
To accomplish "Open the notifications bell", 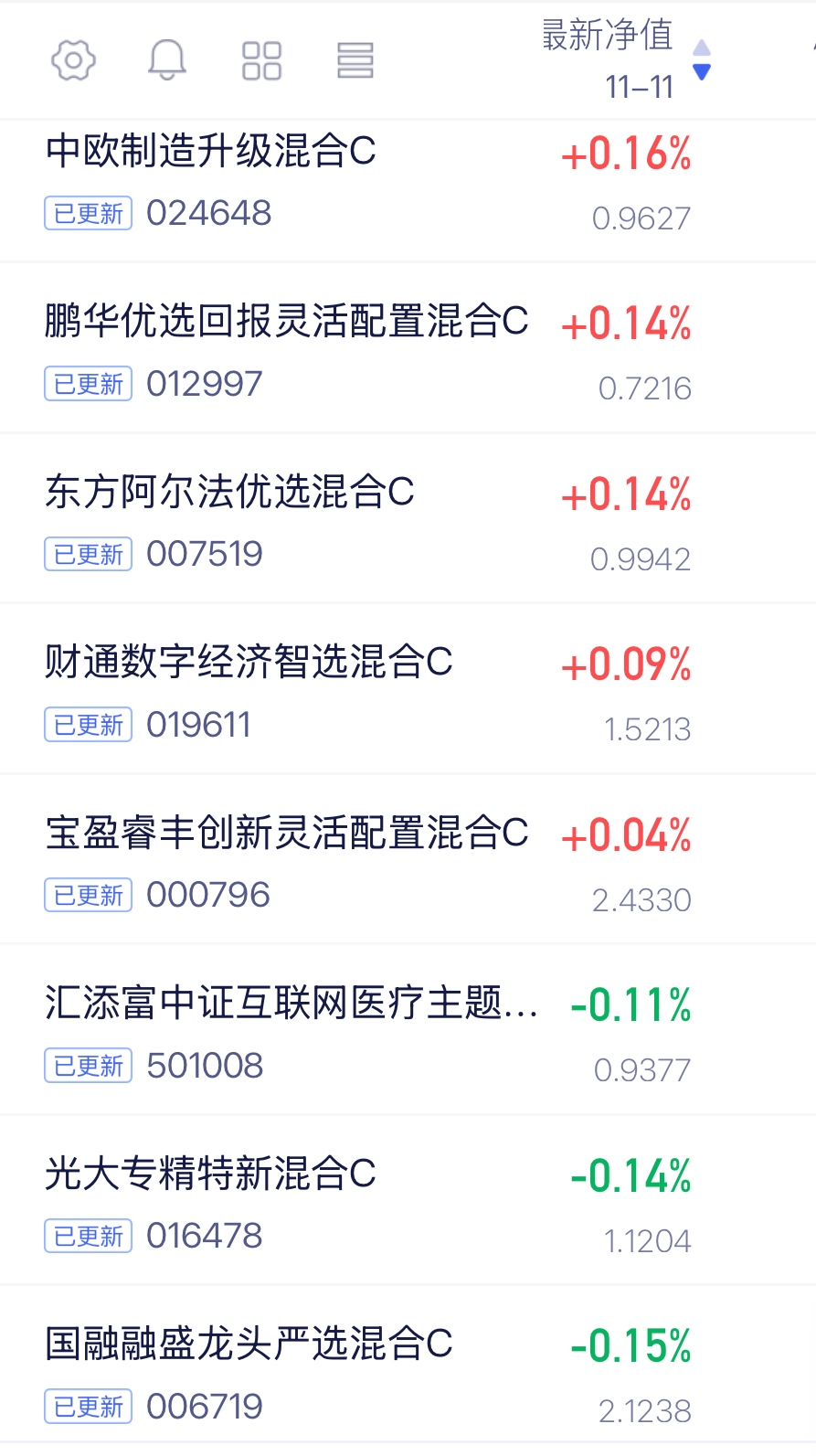I will [167, 60].
